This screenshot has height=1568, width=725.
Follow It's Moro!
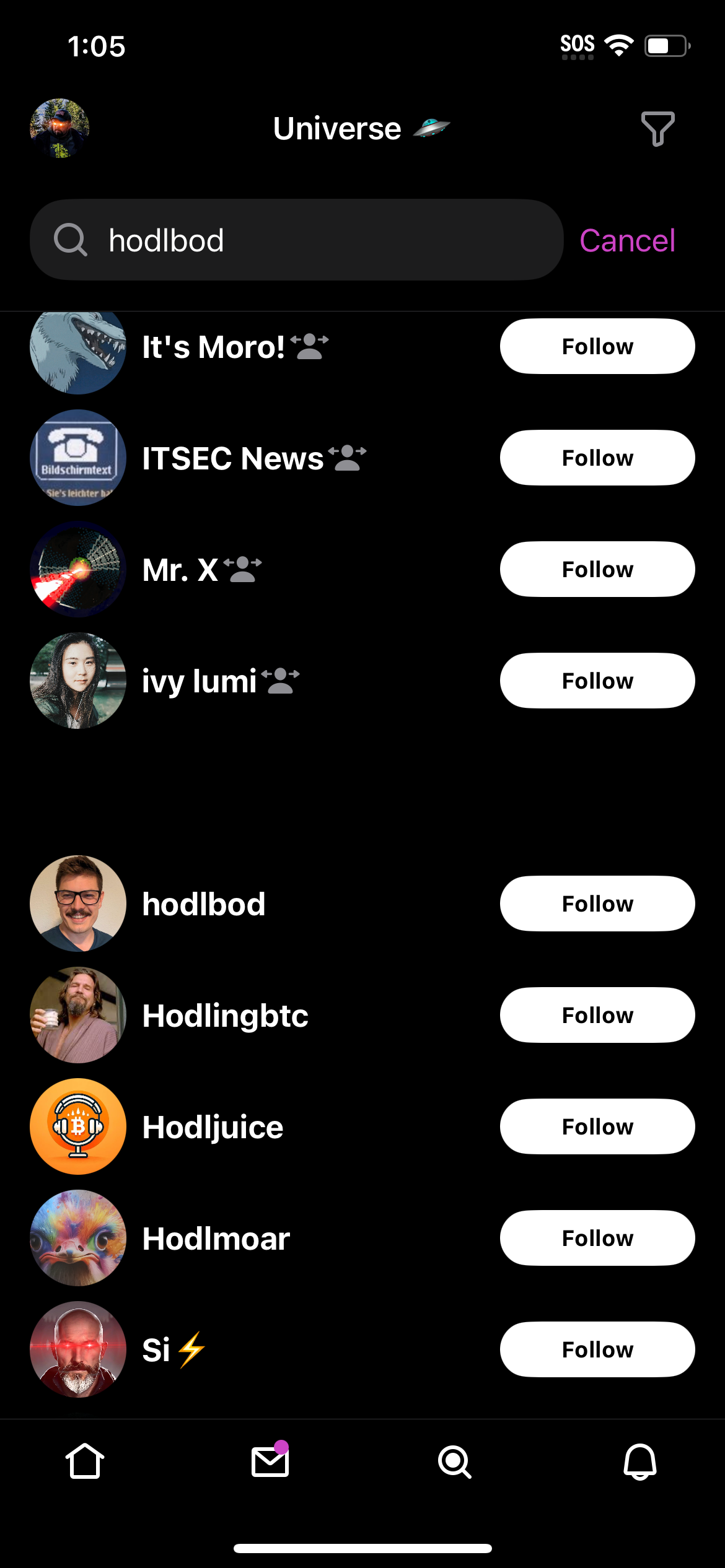[597, 346]
